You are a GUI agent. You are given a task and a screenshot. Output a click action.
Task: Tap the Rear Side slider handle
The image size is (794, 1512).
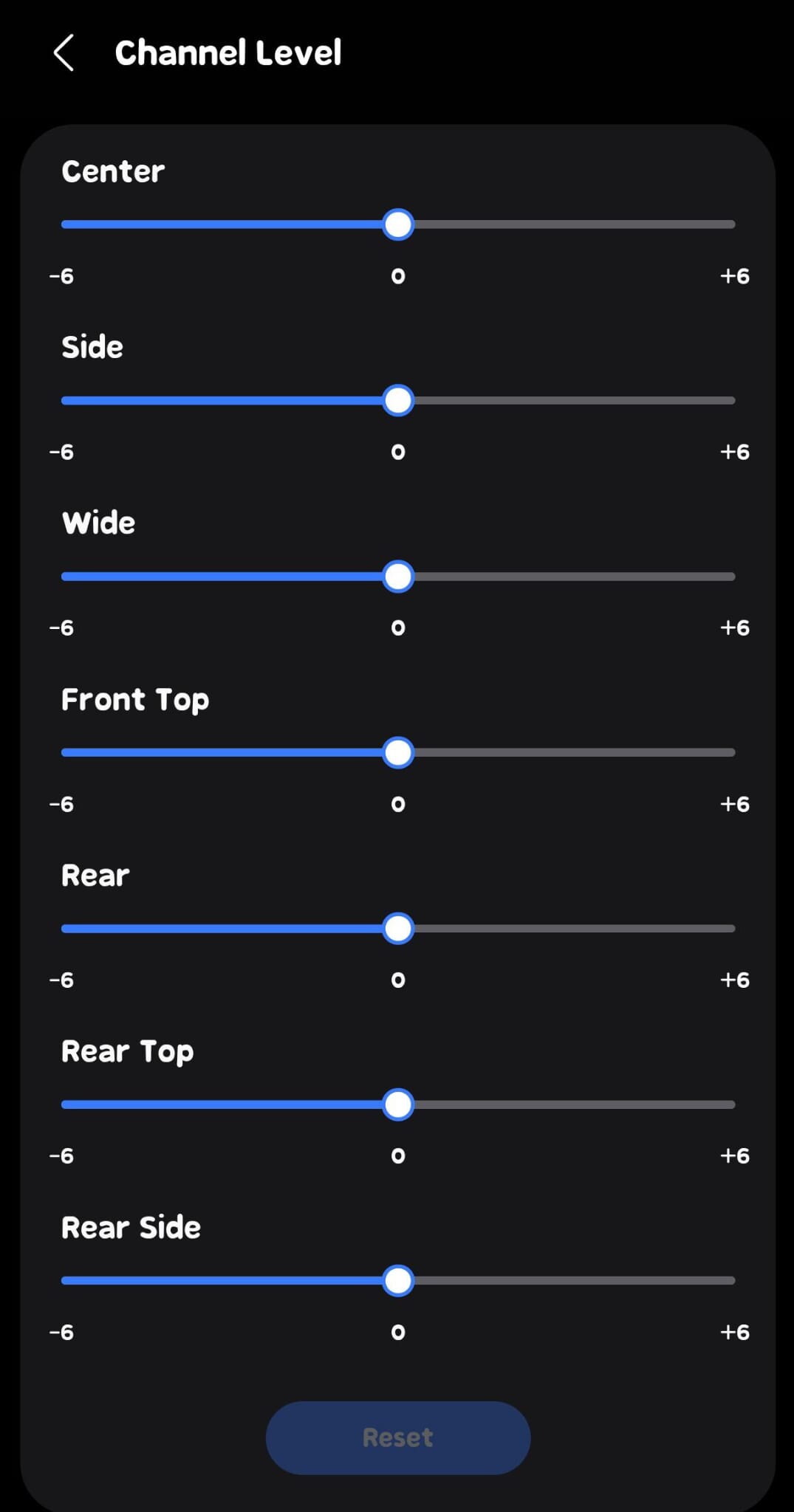398,1281
